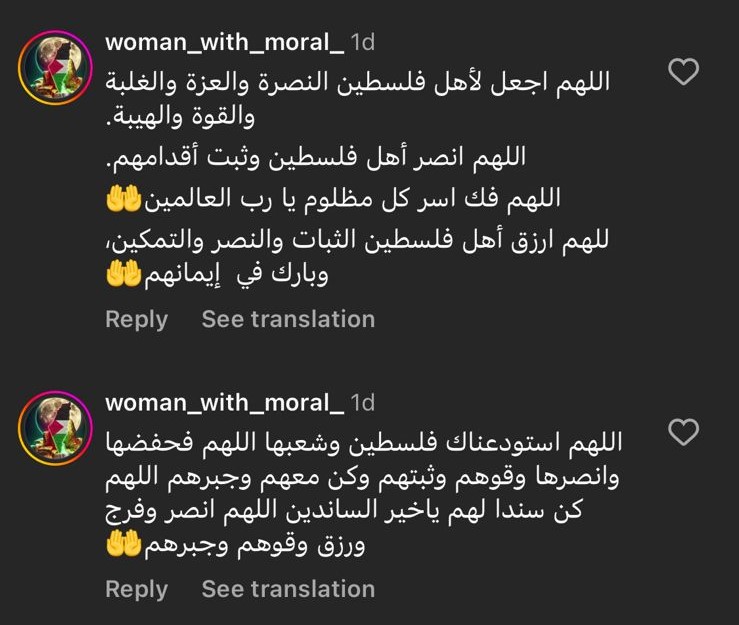This screenshot has width=739, height=625.
Task: See translation of comment "اللهم استودعناك فلسطين"
Action: (288, 589)
